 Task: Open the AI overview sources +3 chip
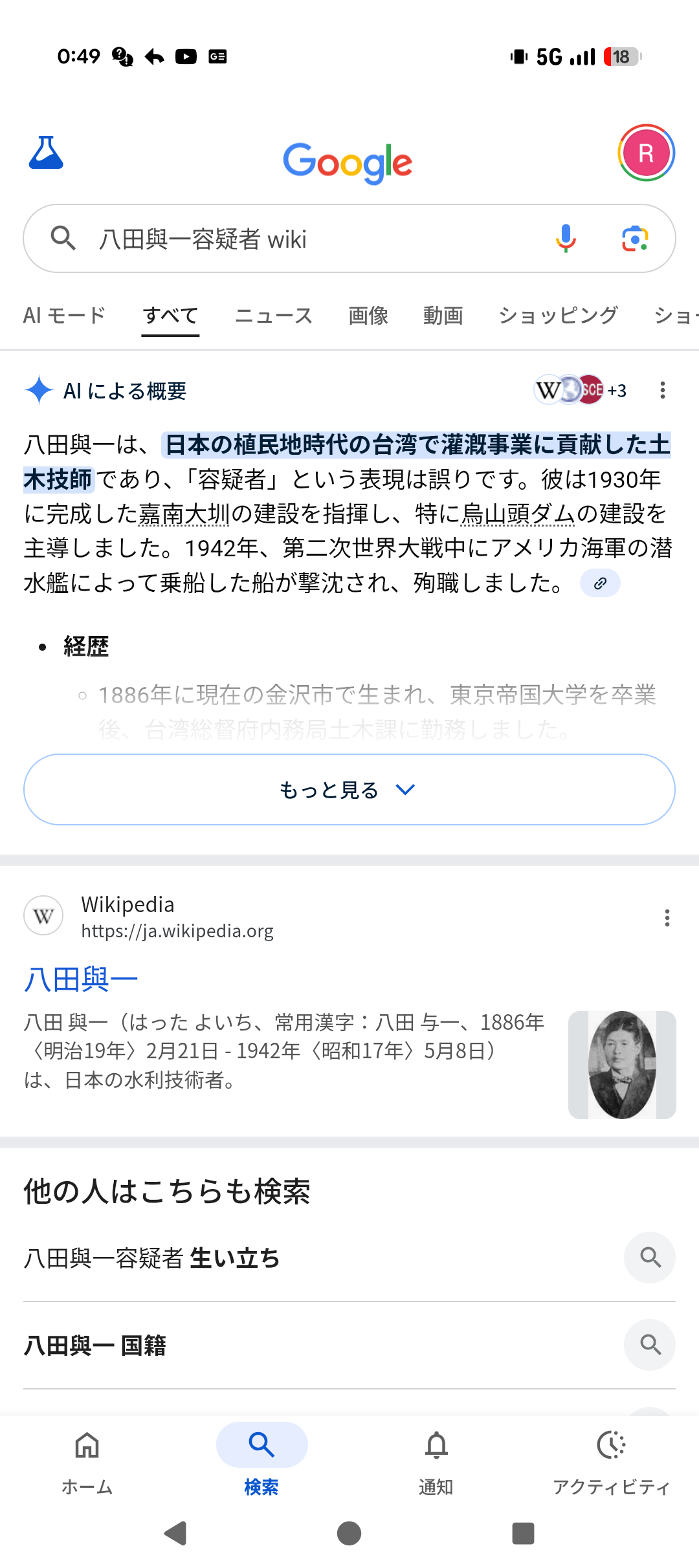point(580,390)
